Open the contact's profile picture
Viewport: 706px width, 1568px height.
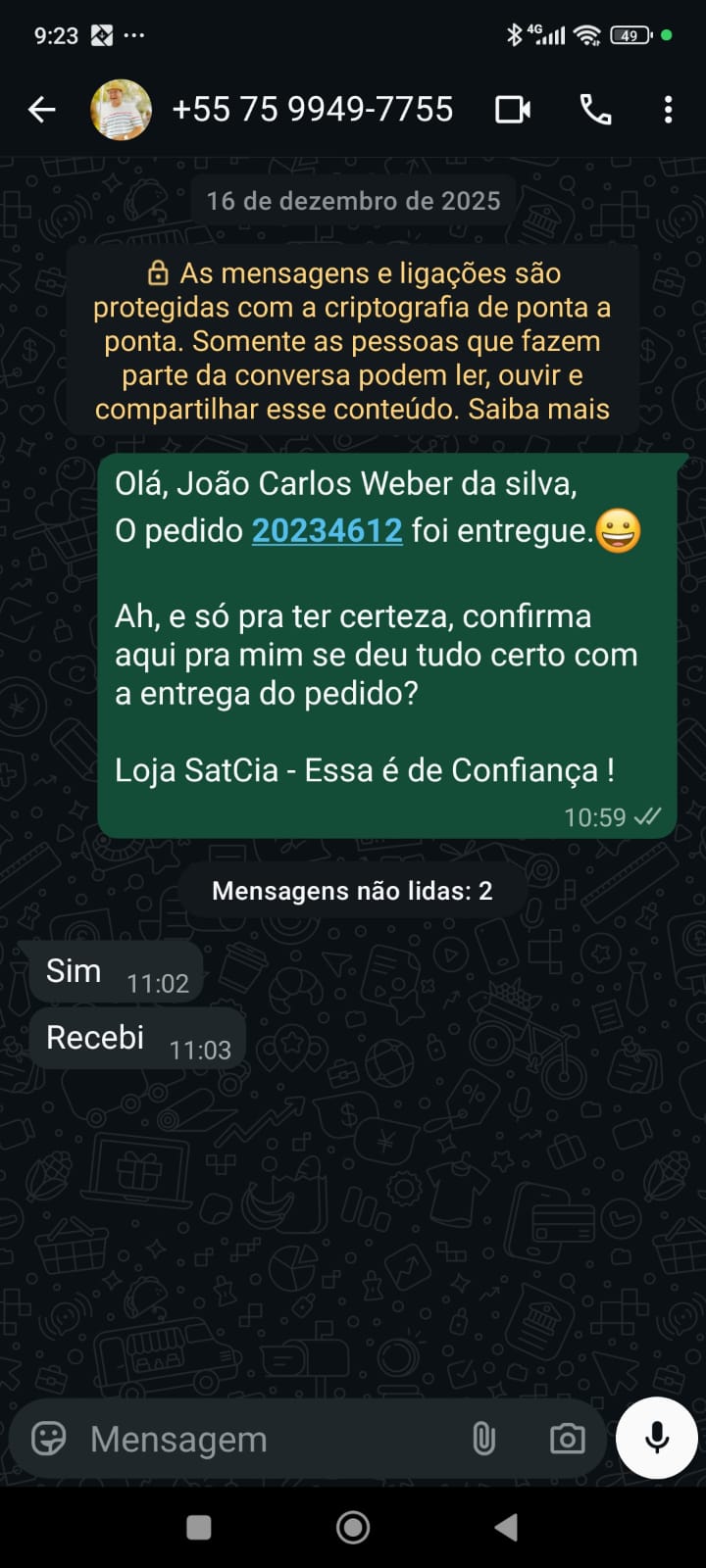122,110
